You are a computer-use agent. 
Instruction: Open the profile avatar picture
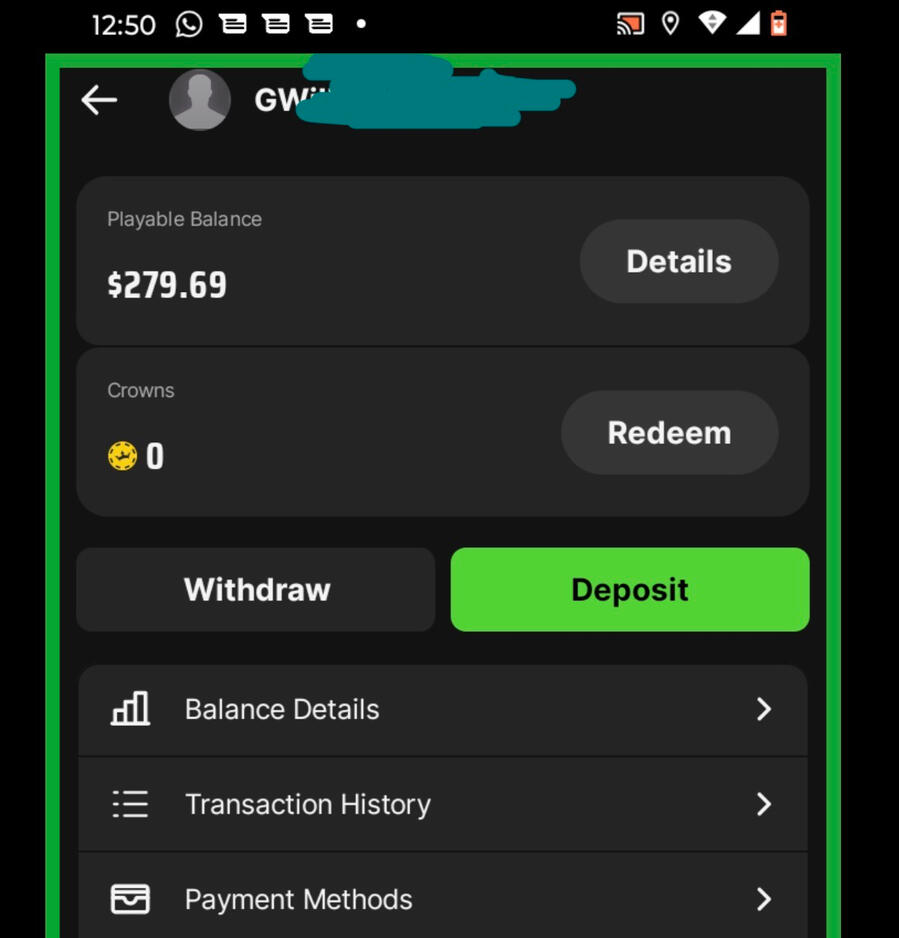click(199, 100)
